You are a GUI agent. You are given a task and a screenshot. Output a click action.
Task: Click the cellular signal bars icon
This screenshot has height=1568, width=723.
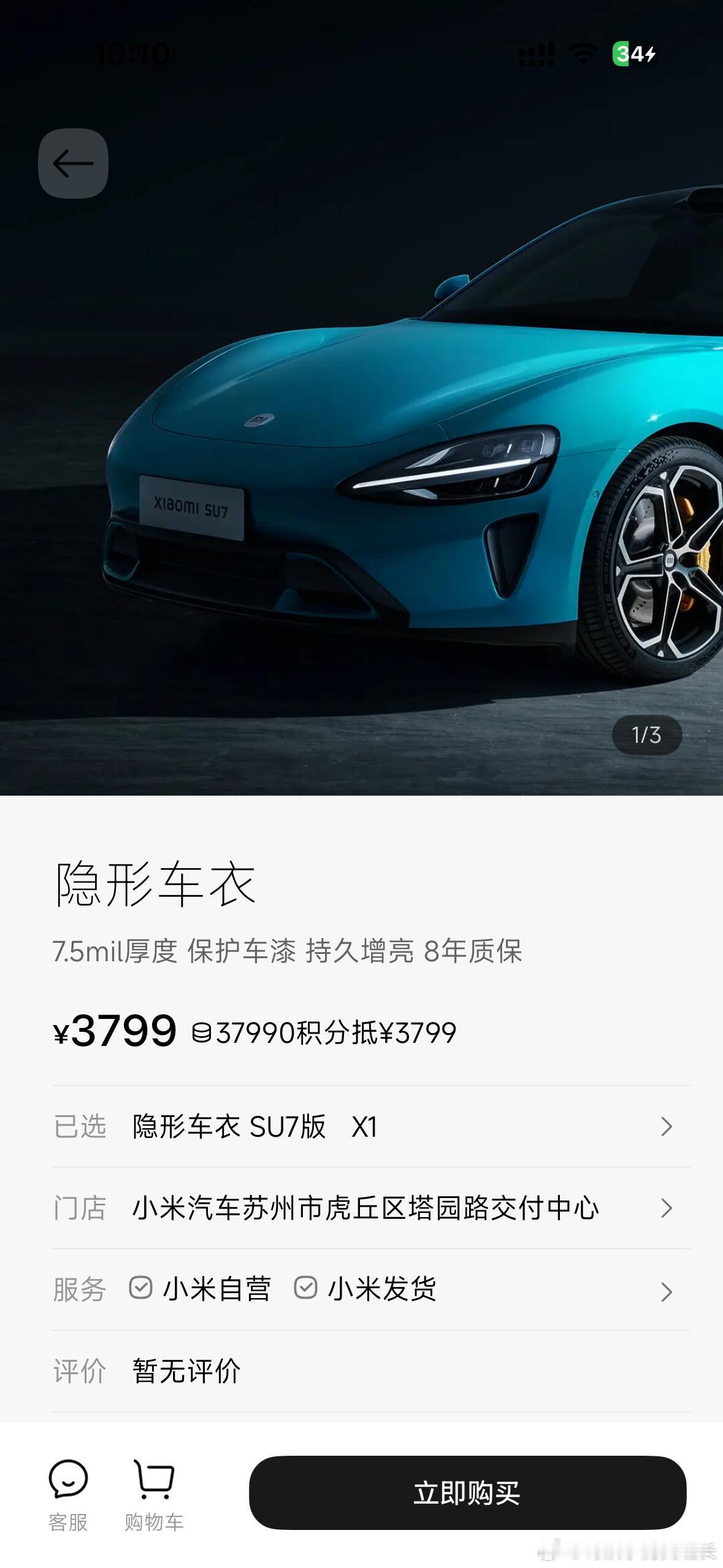(536, 54)
